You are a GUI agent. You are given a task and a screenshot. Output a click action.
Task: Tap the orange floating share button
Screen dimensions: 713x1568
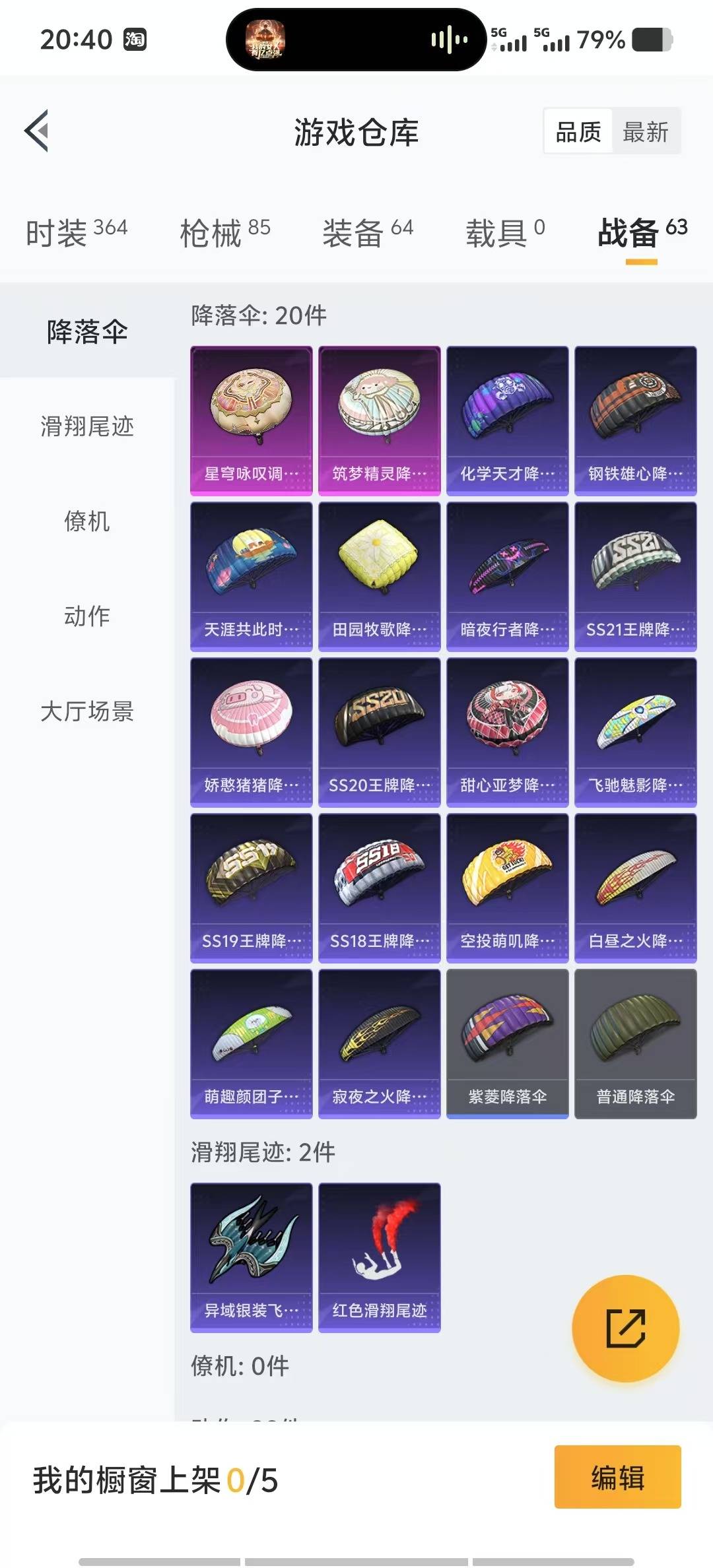(x=625, y=1328)
